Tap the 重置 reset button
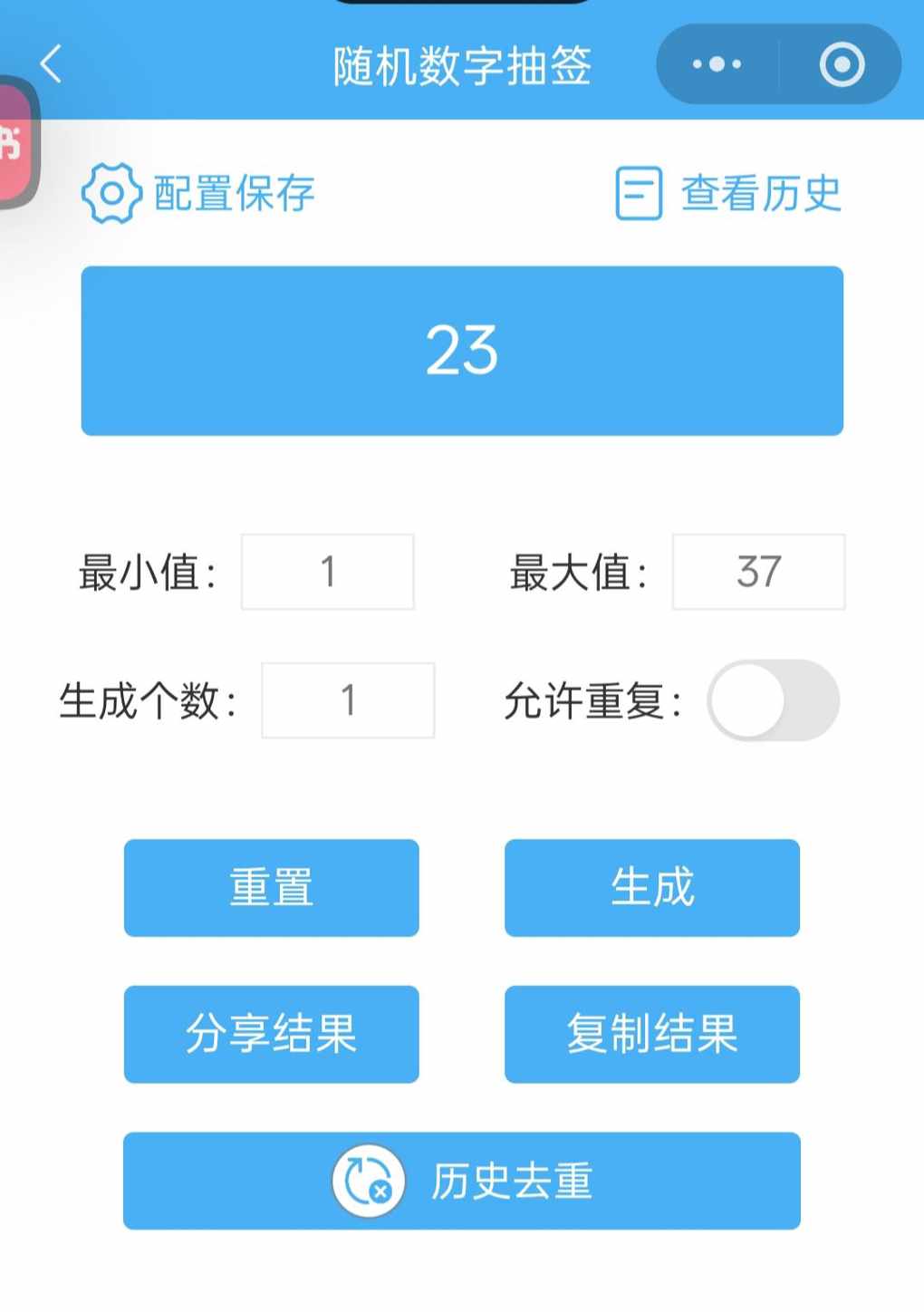The width and height of the screenshot is (924, 1312). click(272, 888)
